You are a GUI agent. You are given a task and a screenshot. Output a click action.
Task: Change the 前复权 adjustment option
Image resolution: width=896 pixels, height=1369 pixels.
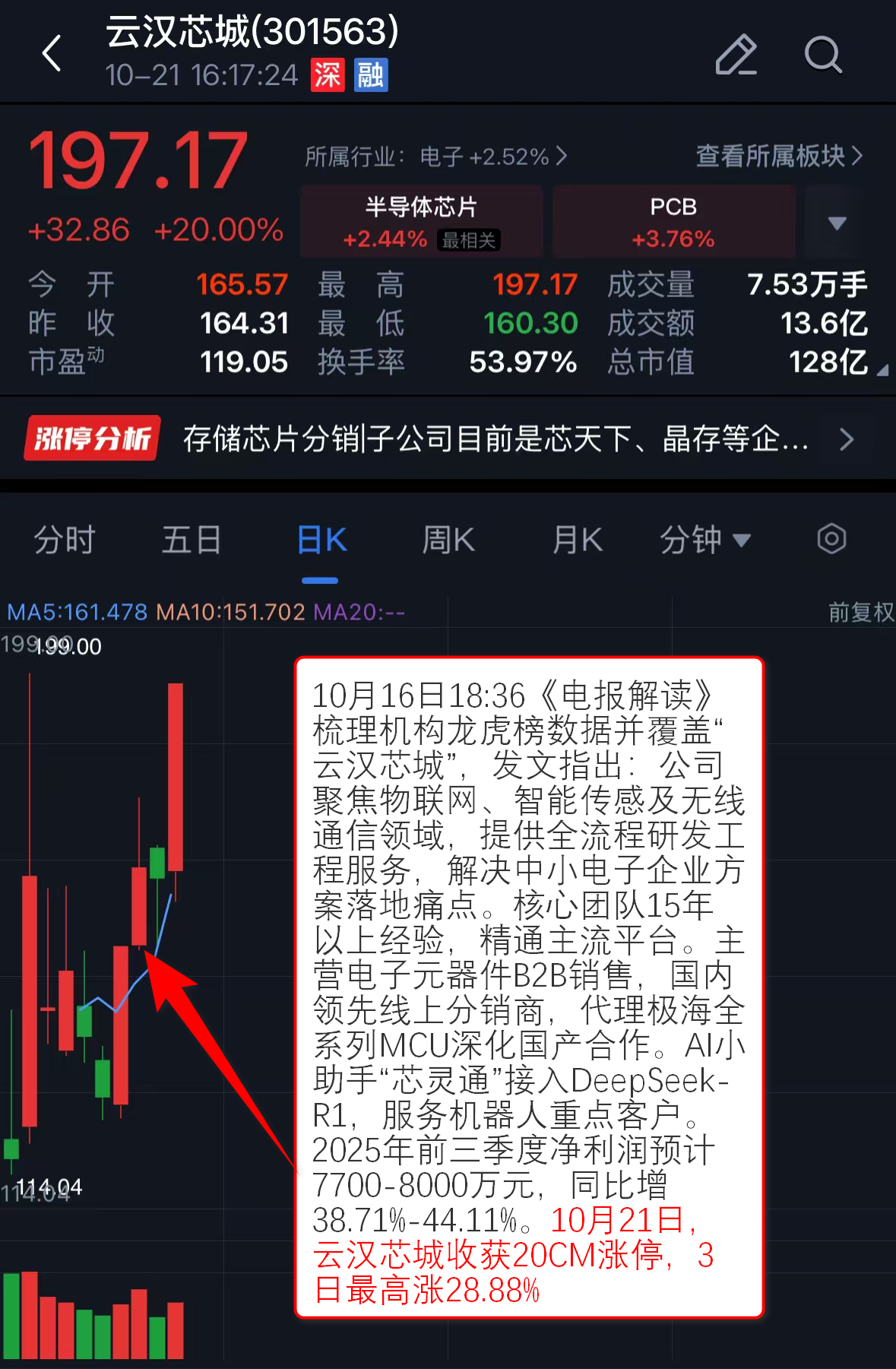tap(860, 612)
